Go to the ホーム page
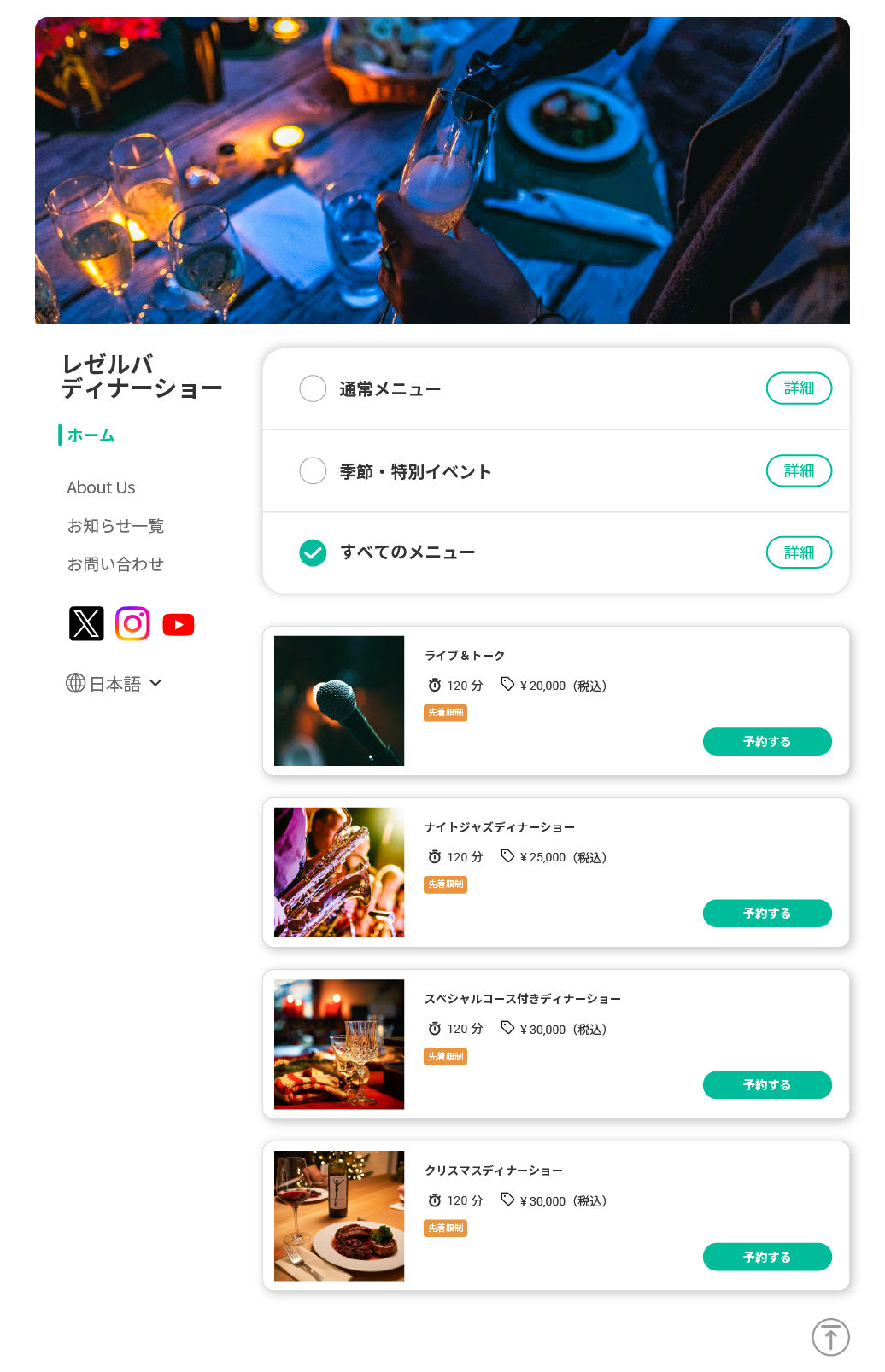Screen dimensions: 885x1372 coord(91,435)
